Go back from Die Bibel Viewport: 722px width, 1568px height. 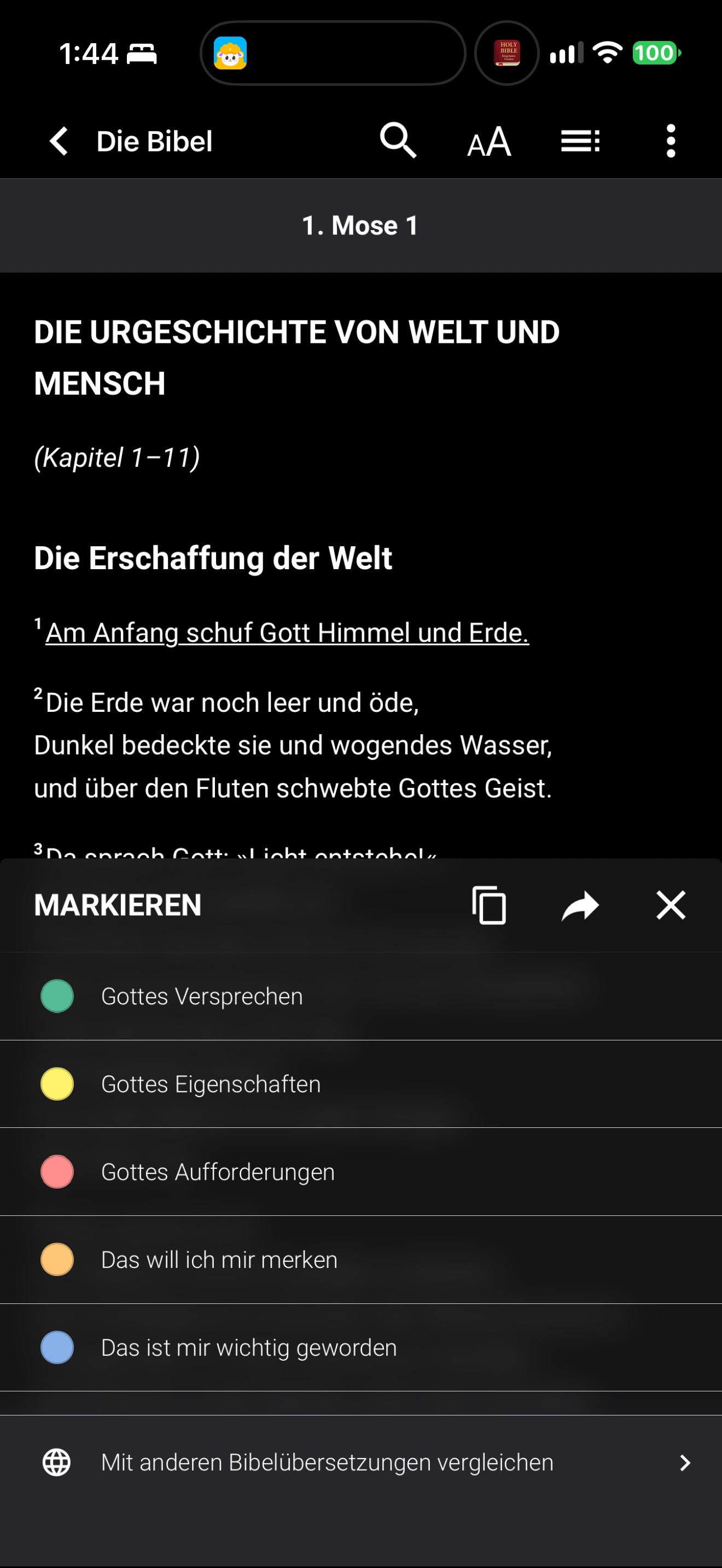click(59, 141)
